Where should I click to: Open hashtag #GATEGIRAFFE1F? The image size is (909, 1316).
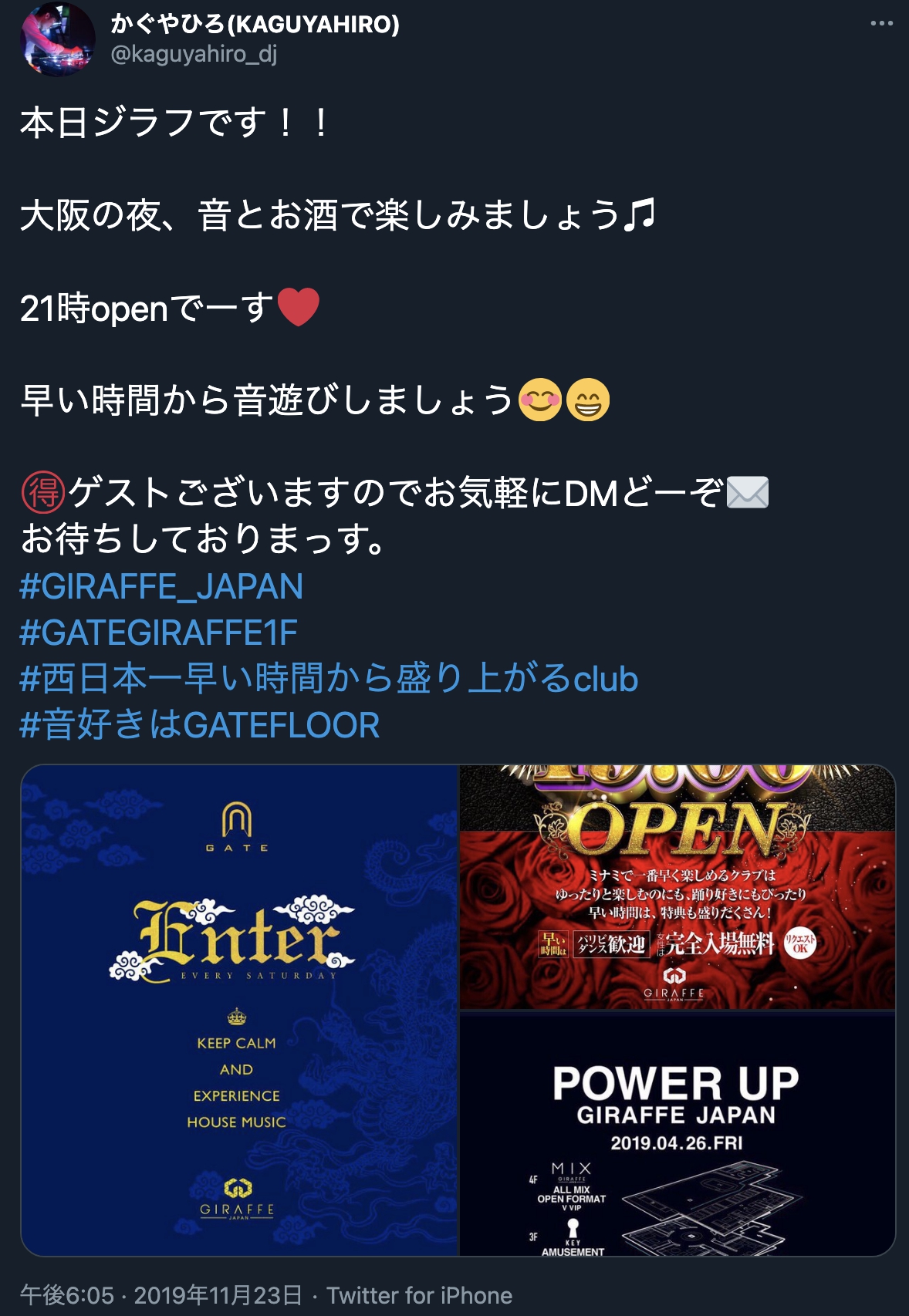pos(158,633)
